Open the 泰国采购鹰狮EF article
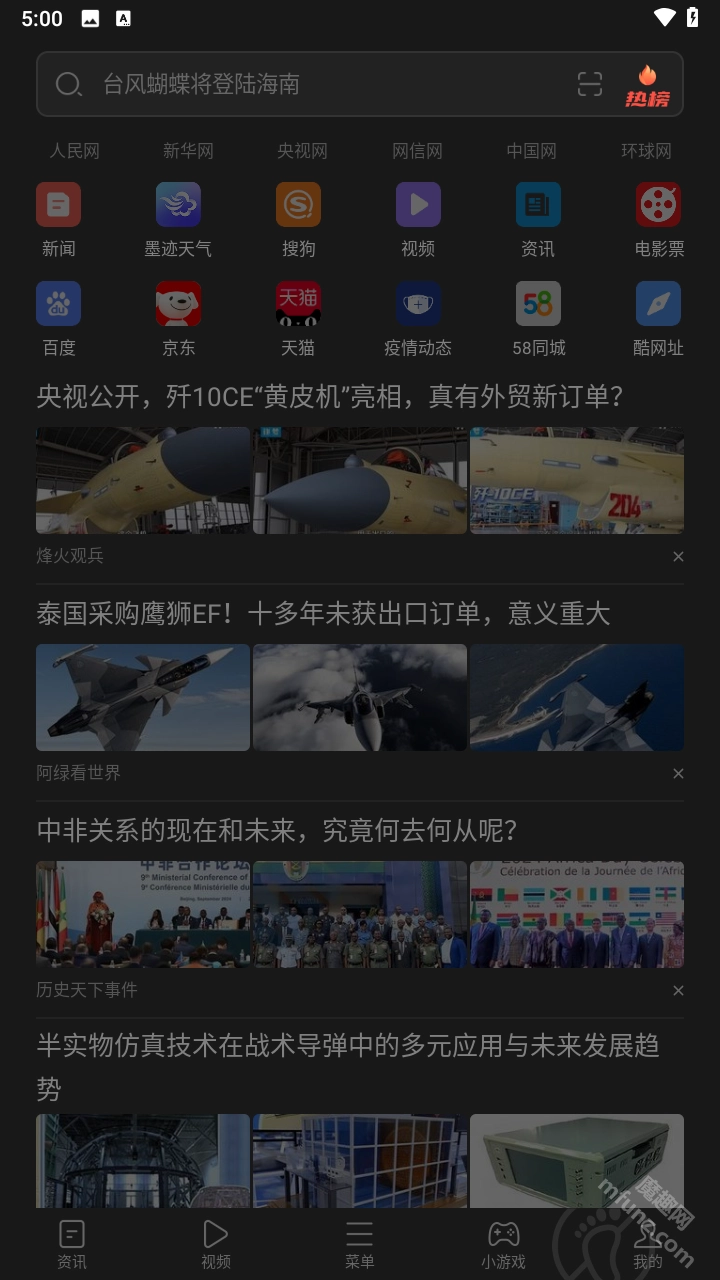 [x=323, y=614]
